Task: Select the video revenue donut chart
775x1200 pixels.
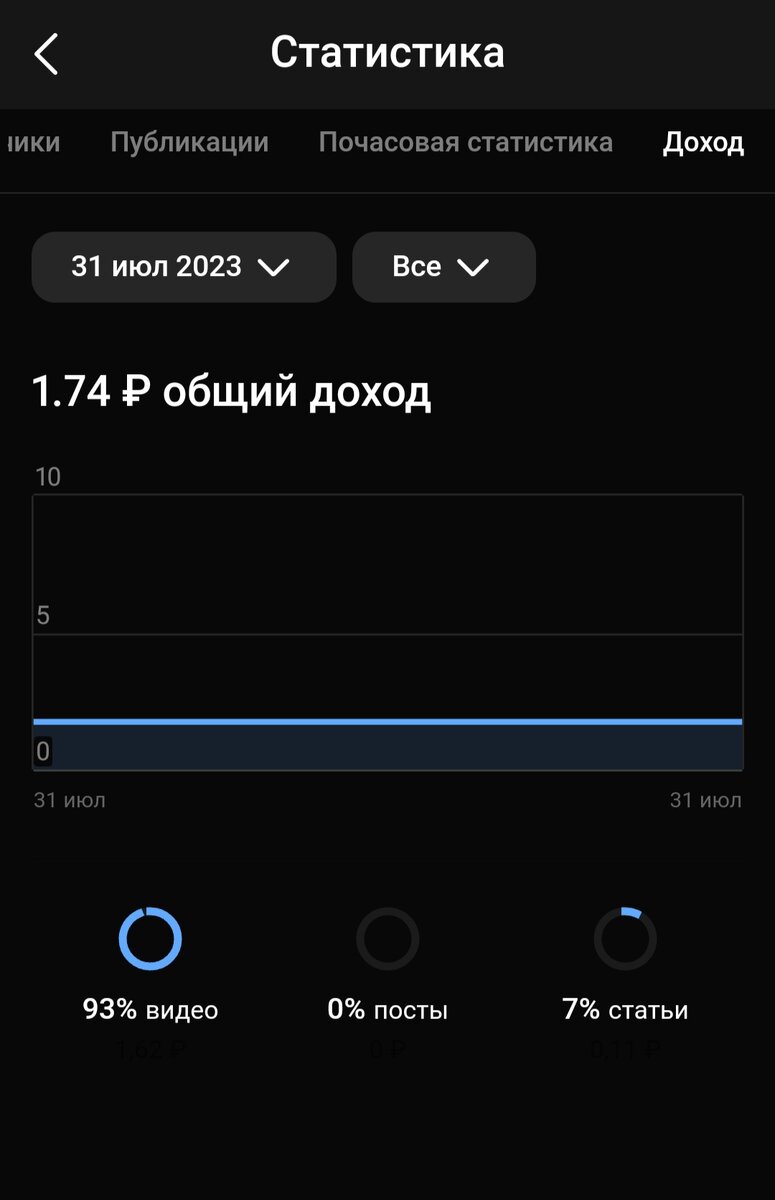Action: coord(149,938)
